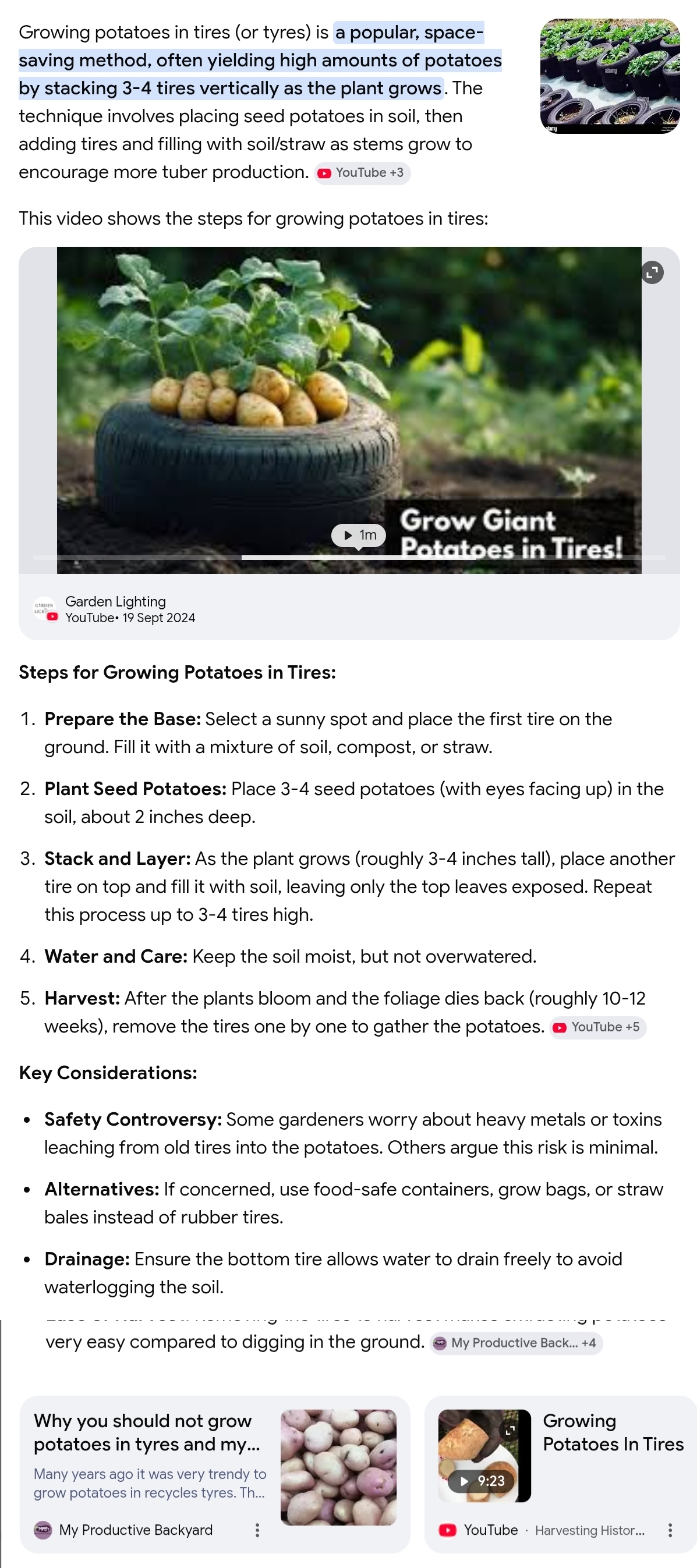697x1568 pixels.
Task: Open the 'Why you should not grow potatoes' article
Action: point(147,1433)
